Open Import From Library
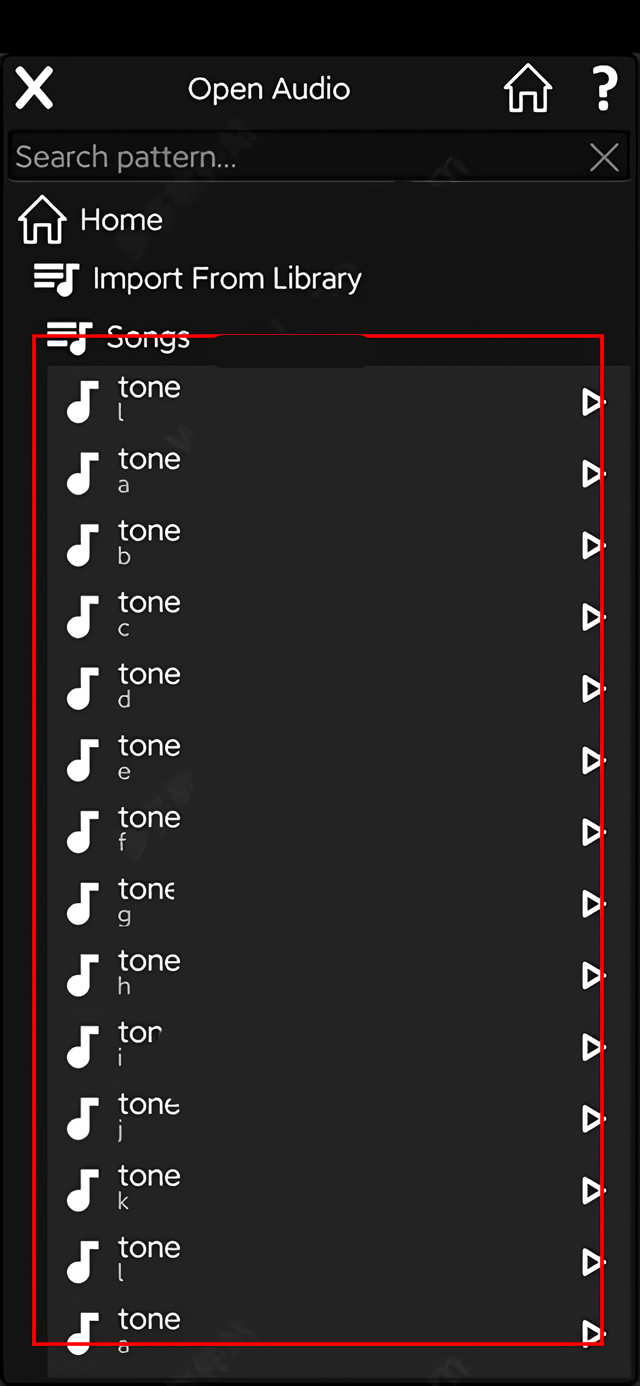This screenshot has height=1386, width=640. 226,279
